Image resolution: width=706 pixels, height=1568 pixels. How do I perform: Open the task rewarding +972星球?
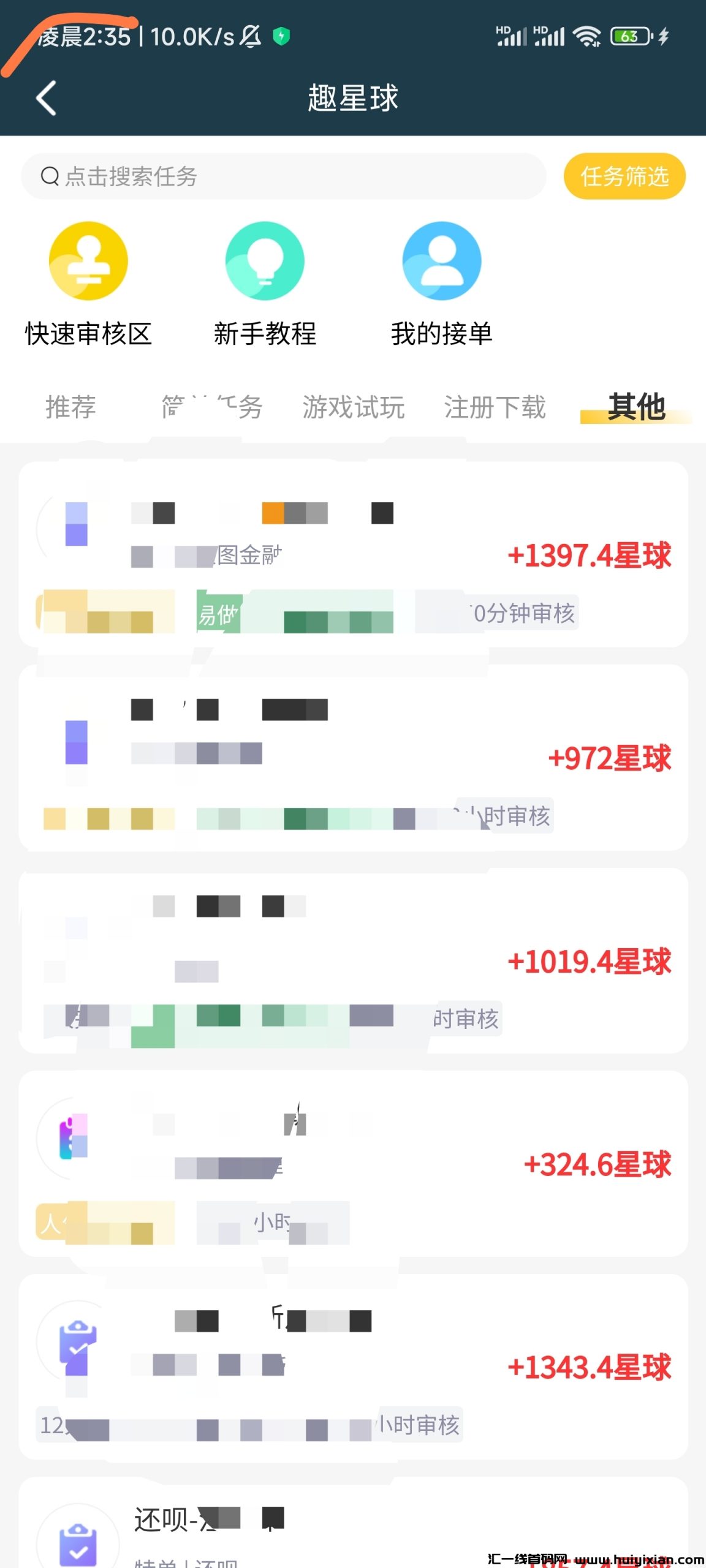352,759
